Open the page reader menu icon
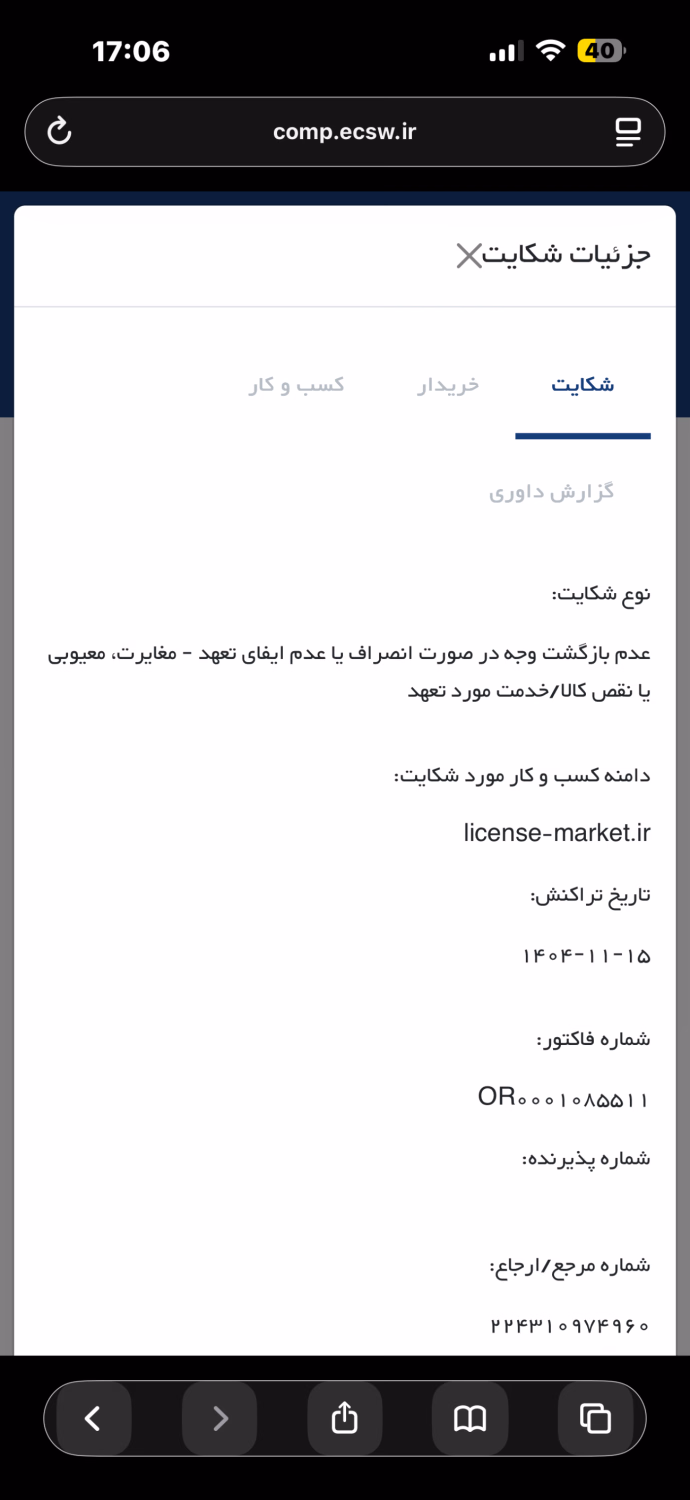690x1500 pixels. (x=627, y=131)
